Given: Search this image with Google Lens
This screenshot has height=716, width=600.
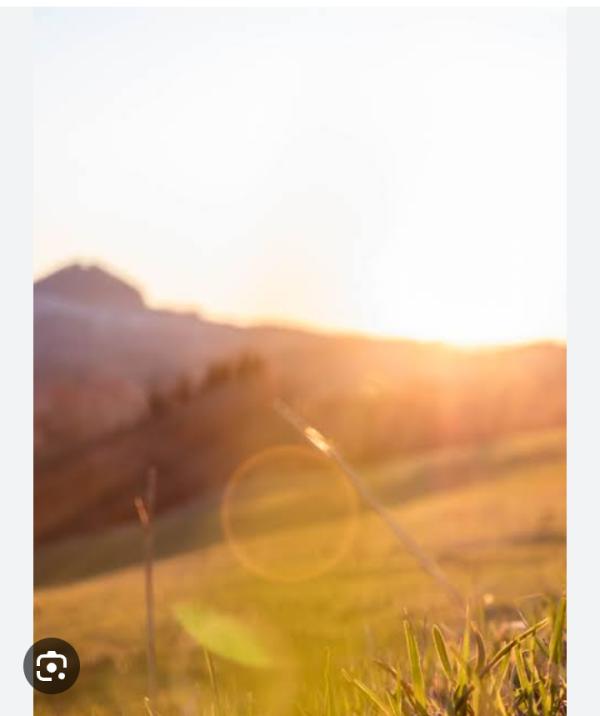Looking at the screenshot, I should click(x=51, y=666).
